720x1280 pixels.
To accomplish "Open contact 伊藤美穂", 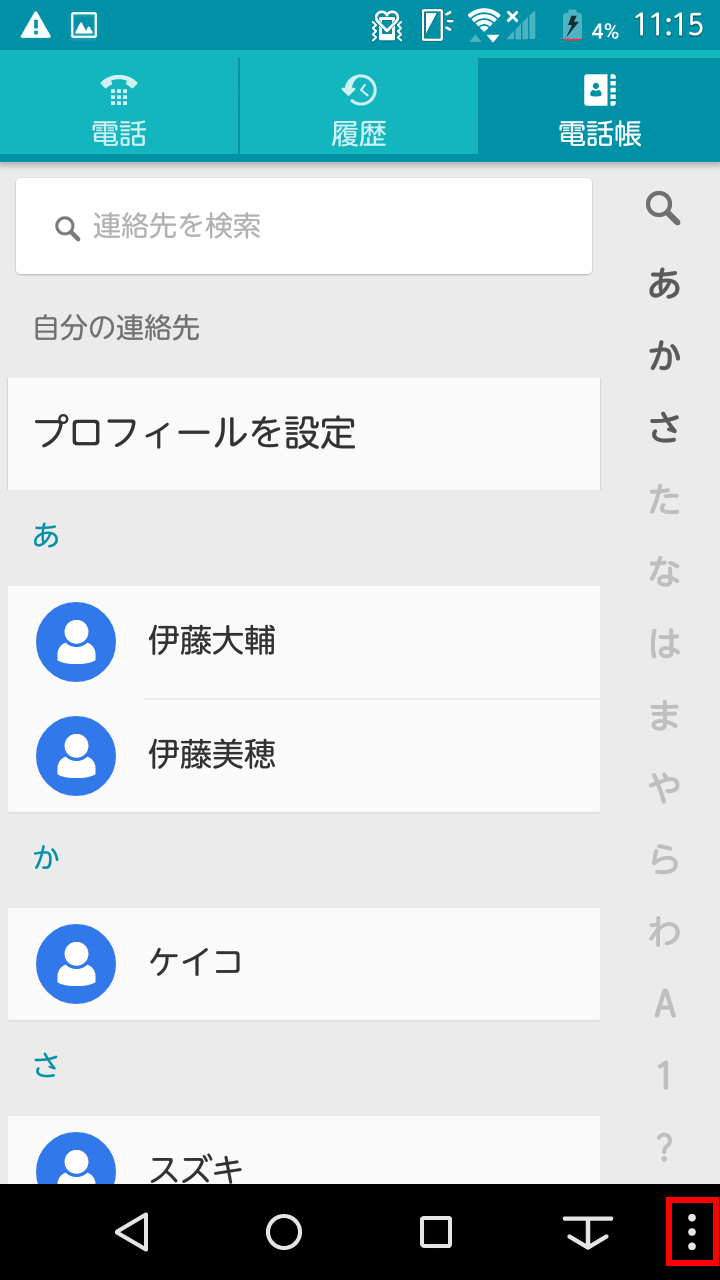I will click(x=304, y=756).
